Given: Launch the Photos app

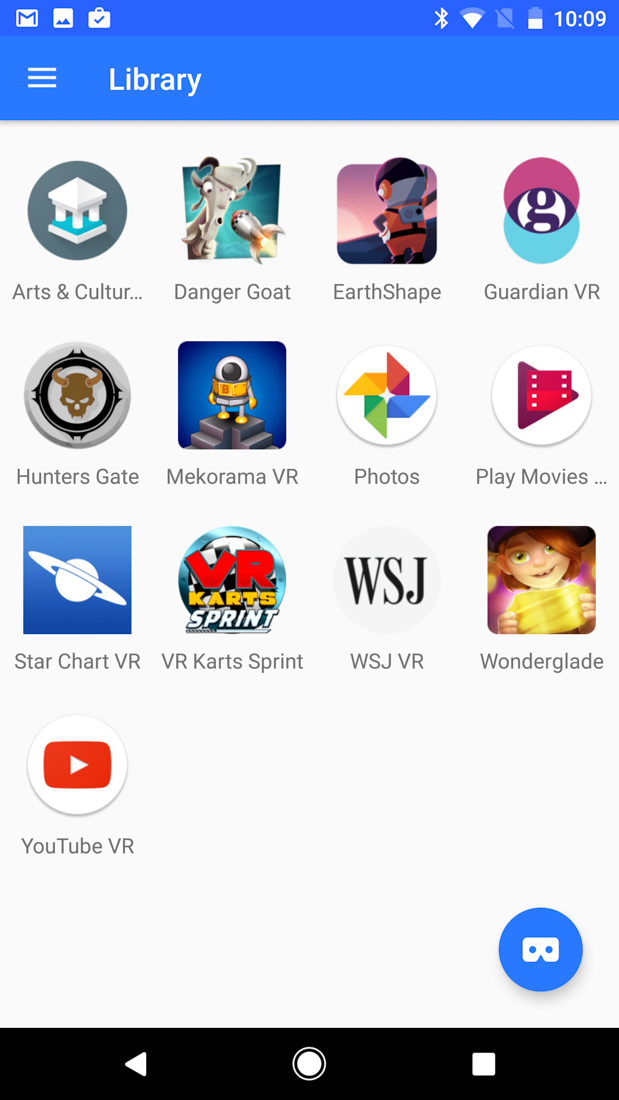Looking at the screenshot, I should pyautogui.click(x=387, y=396).
